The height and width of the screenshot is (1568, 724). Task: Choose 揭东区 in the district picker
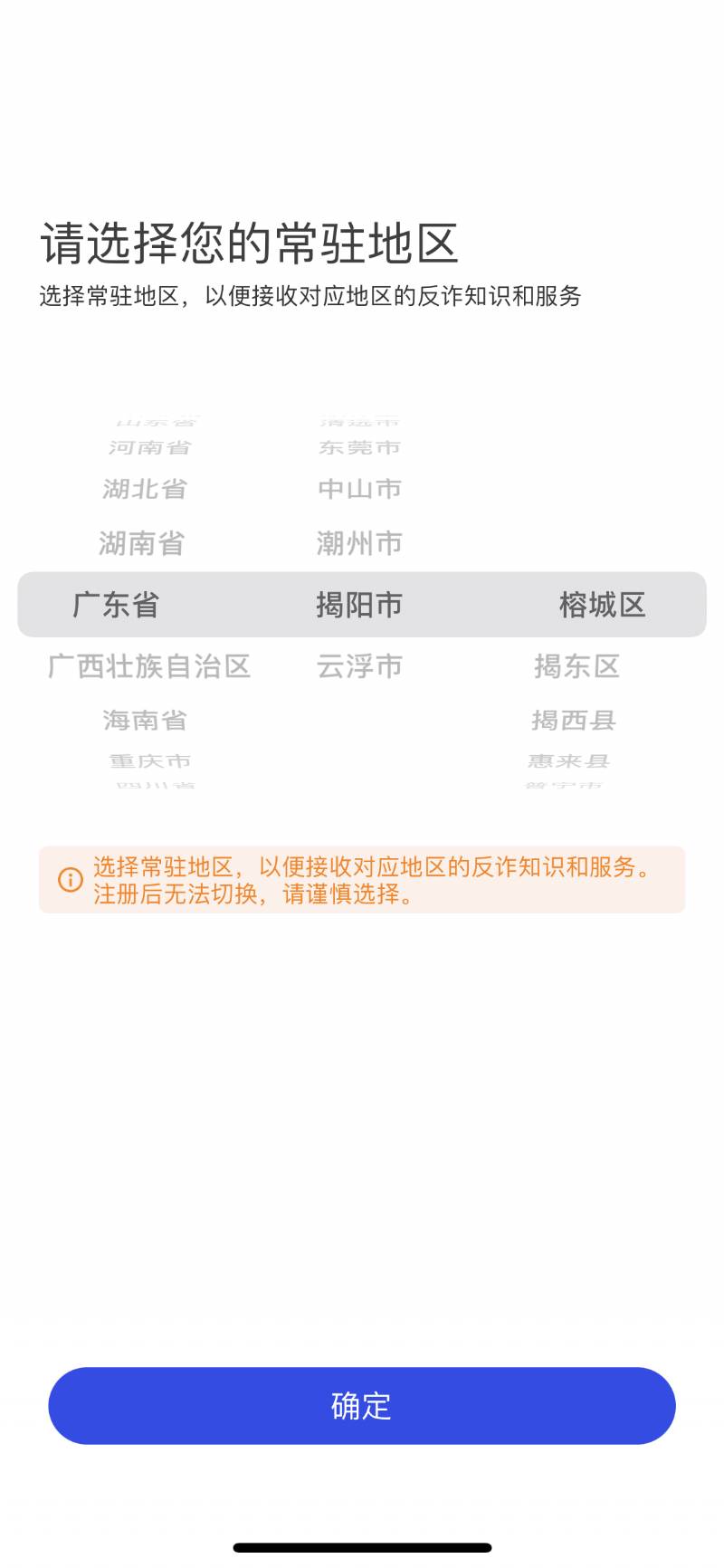576,666
